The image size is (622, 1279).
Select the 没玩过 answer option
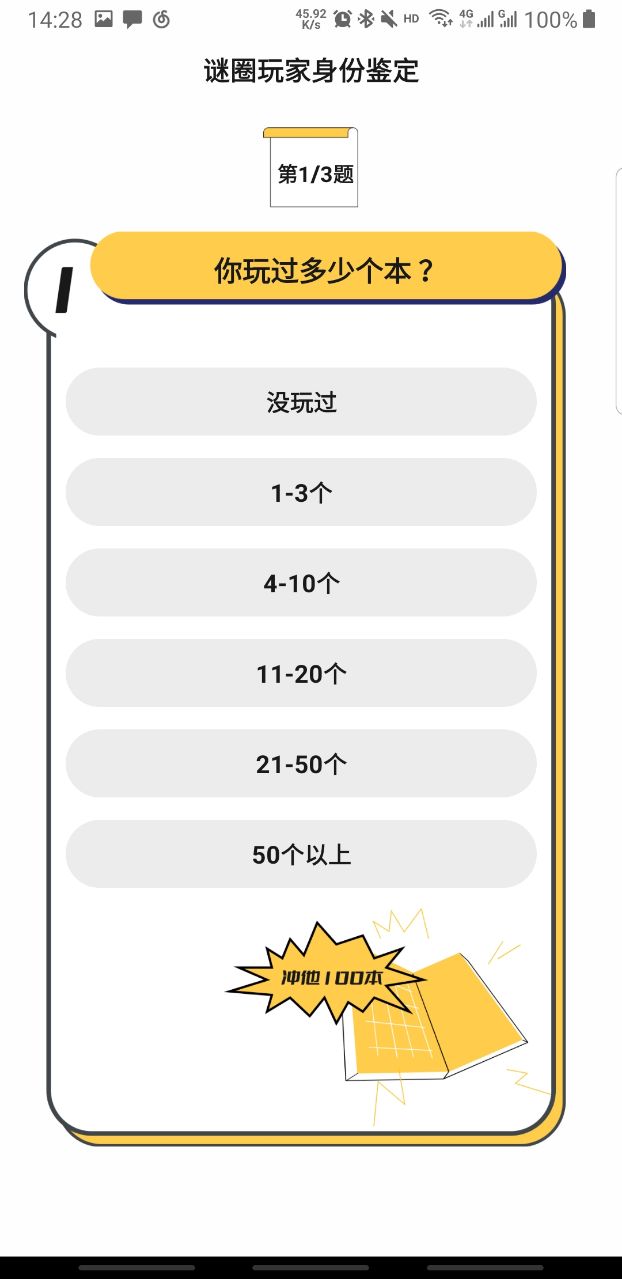(301, 402)
